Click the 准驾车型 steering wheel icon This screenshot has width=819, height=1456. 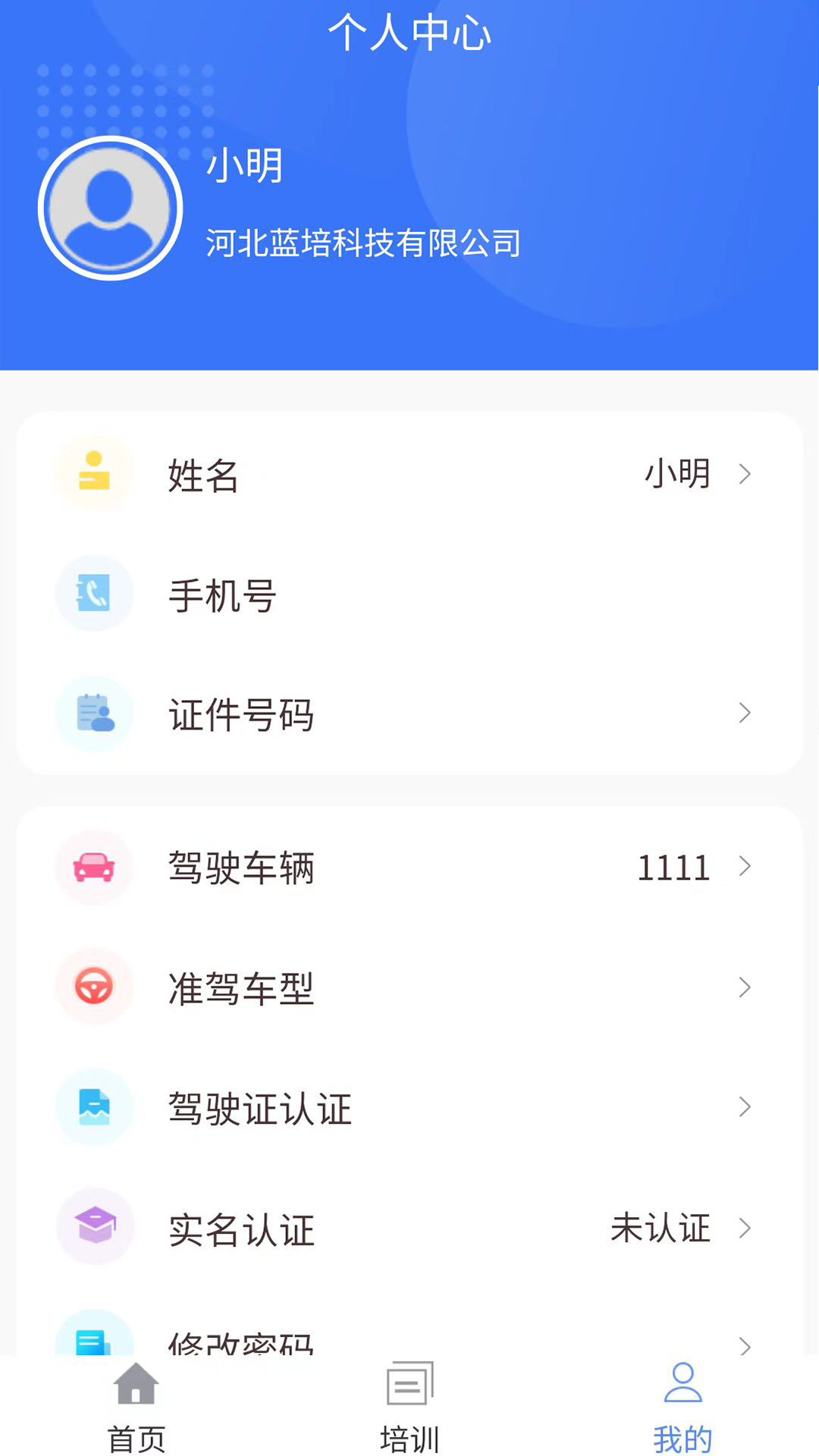coord(94,987)
